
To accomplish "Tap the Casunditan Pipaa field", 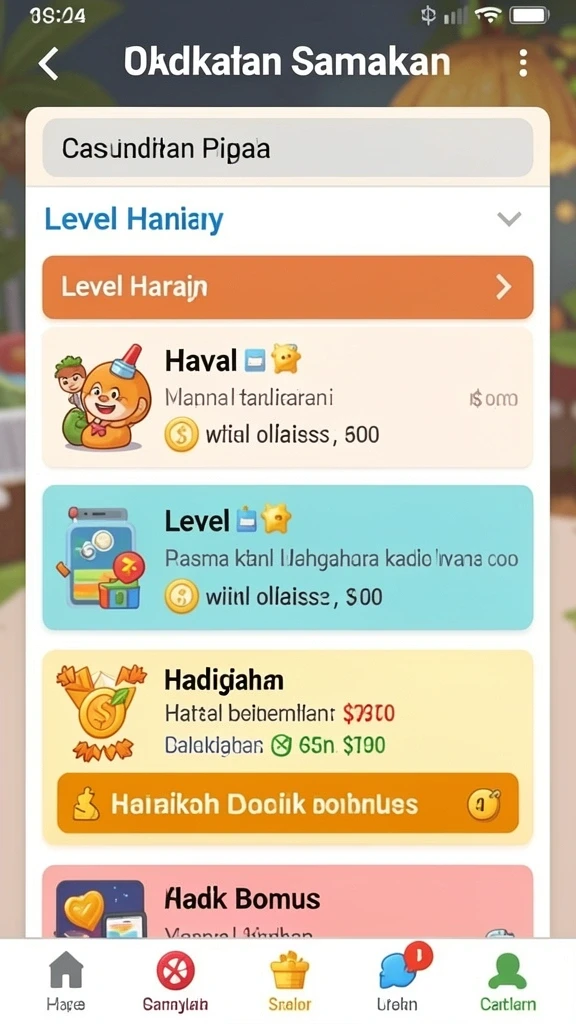I will point(287,148).
